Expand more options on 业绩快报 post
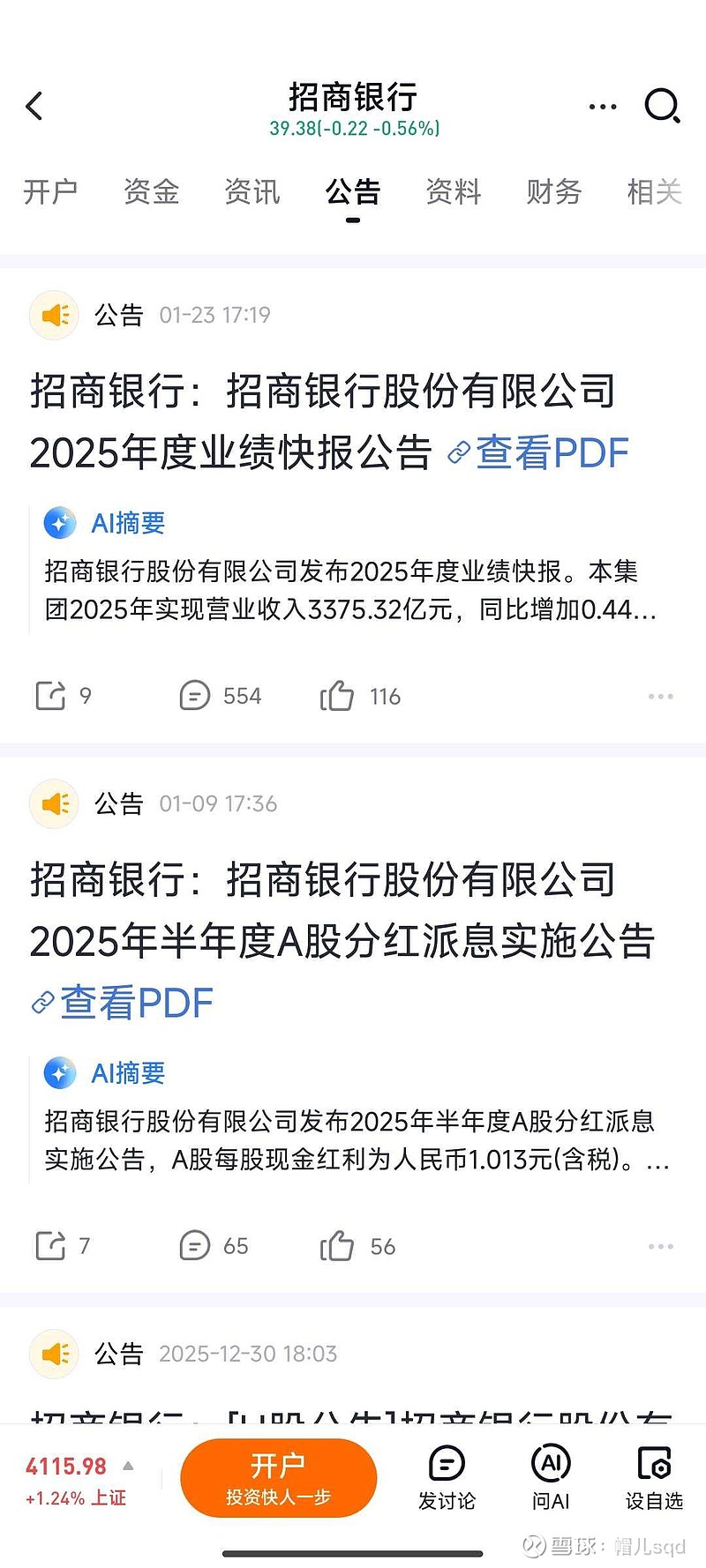Viewport: 706px width, 1568px height. pyautogui.click(x=660, y=696)
